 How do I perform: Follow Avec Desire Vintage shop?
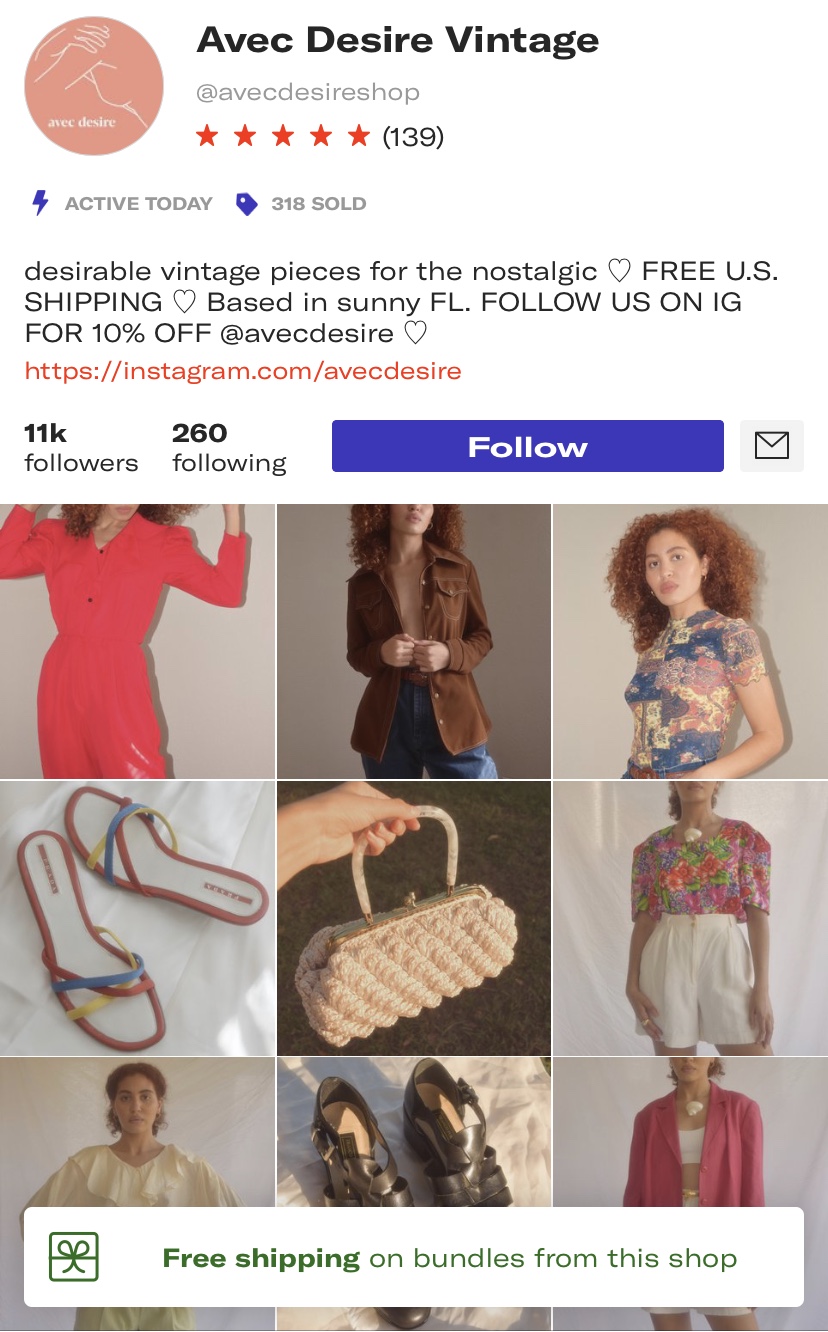527,446
